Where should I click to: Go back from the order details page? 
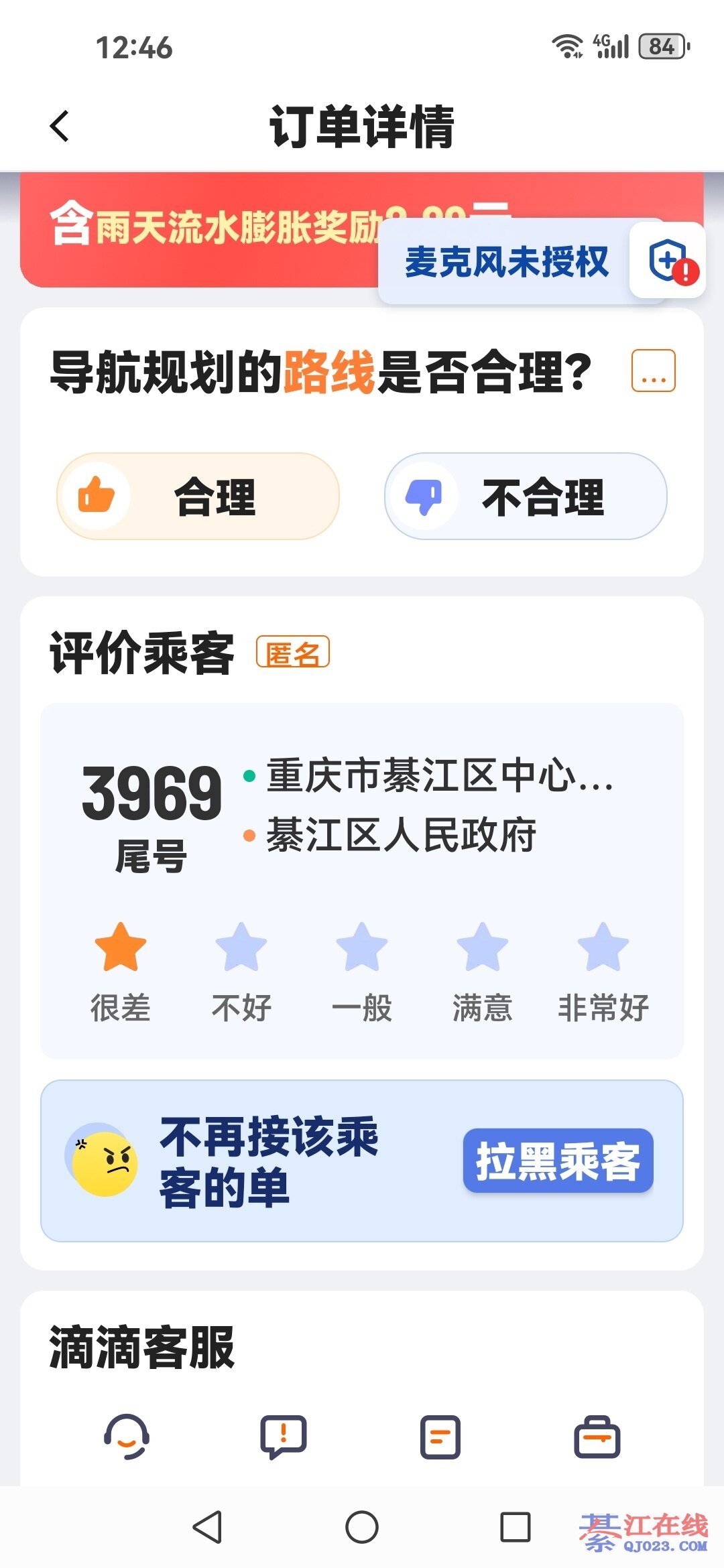pos(60,126)
